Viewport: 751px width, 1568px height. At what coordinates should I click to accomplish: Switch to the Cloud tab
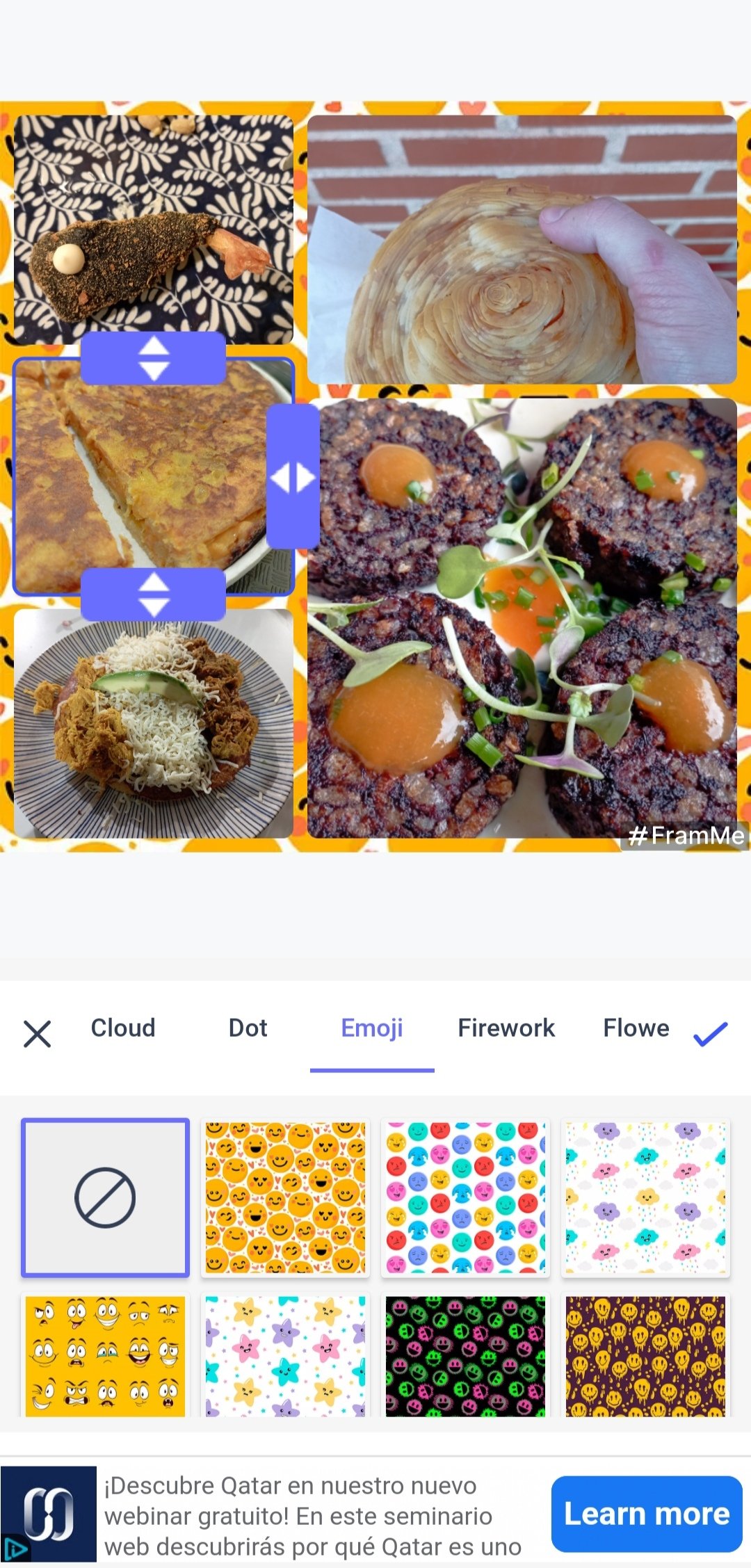(x=123, y=1028)
